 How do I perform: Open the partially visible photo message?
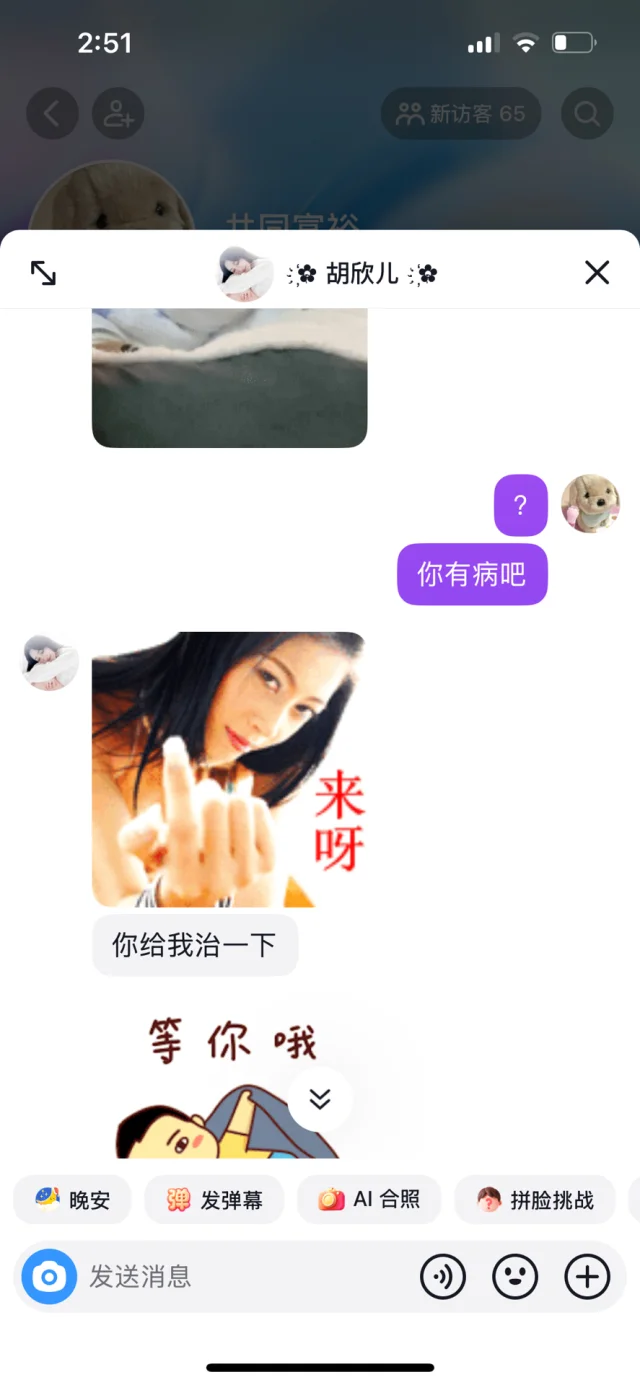[x=229, y=380]
